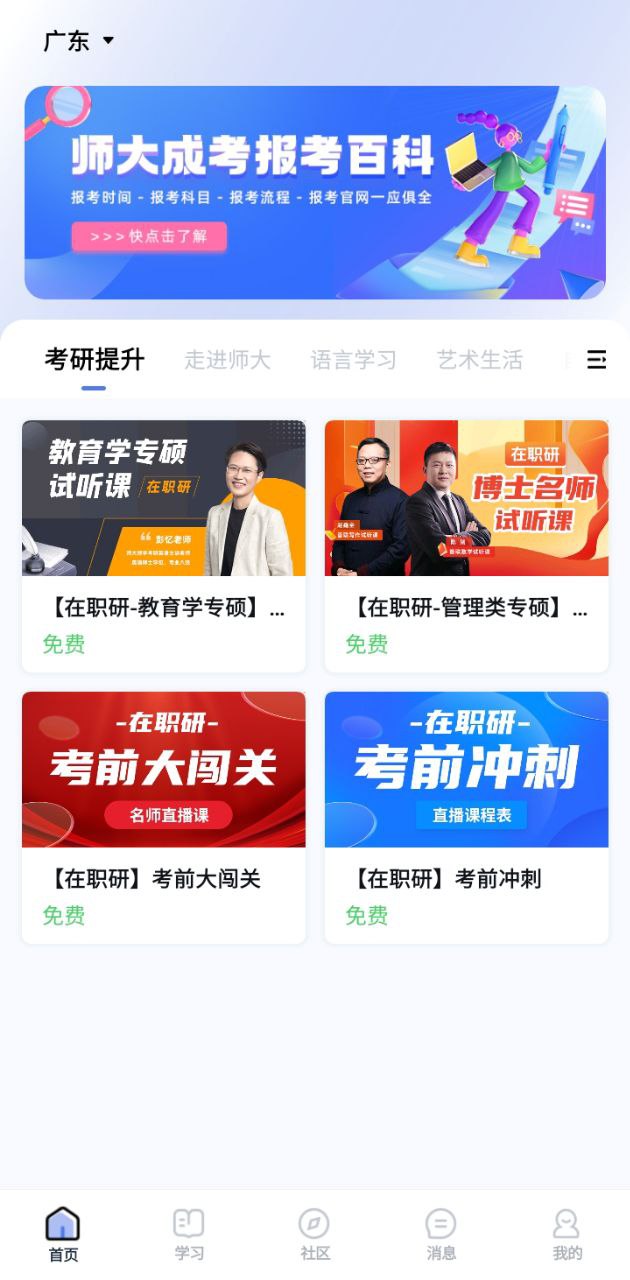This screenshot has width=630, height=1280.
Task: Go to the 首页 tab
Action: pyautogui.click(x=63, y=1234)
